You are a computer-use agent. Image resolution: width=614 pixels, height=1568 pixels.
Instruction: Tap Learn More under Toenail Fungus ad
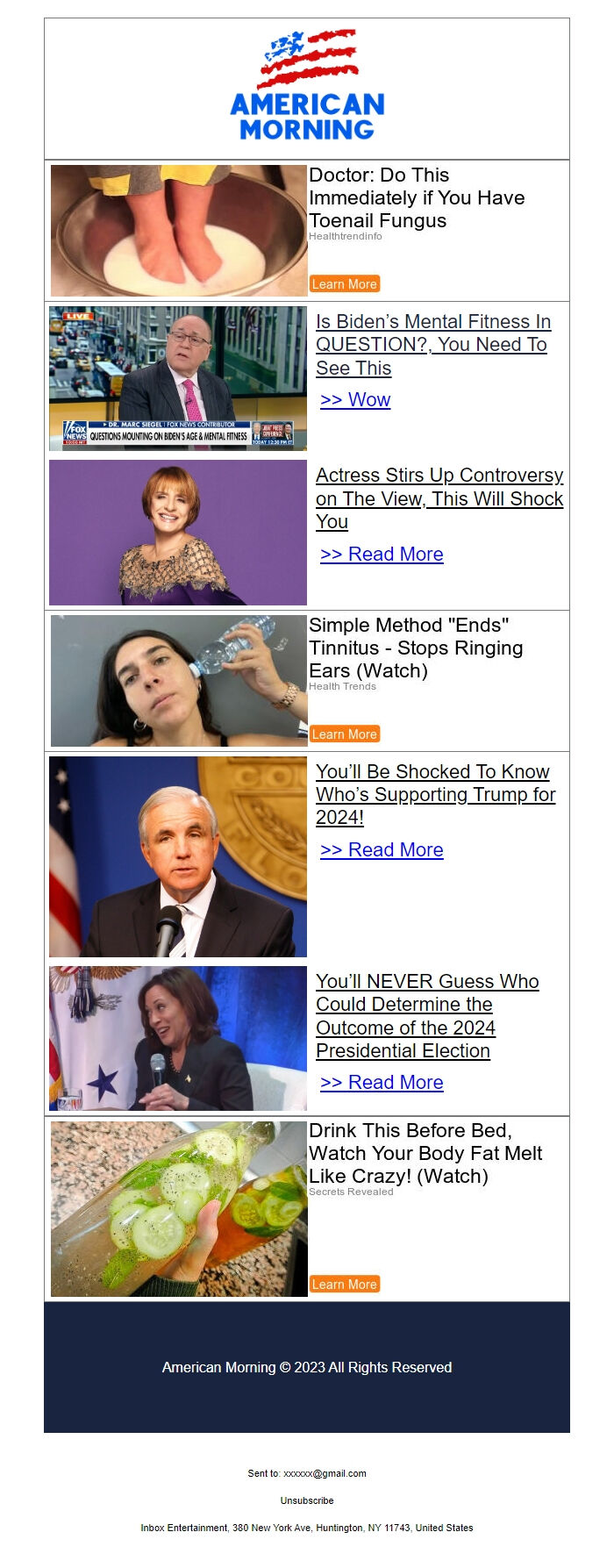pyautogui.click(x=344, y=284)
